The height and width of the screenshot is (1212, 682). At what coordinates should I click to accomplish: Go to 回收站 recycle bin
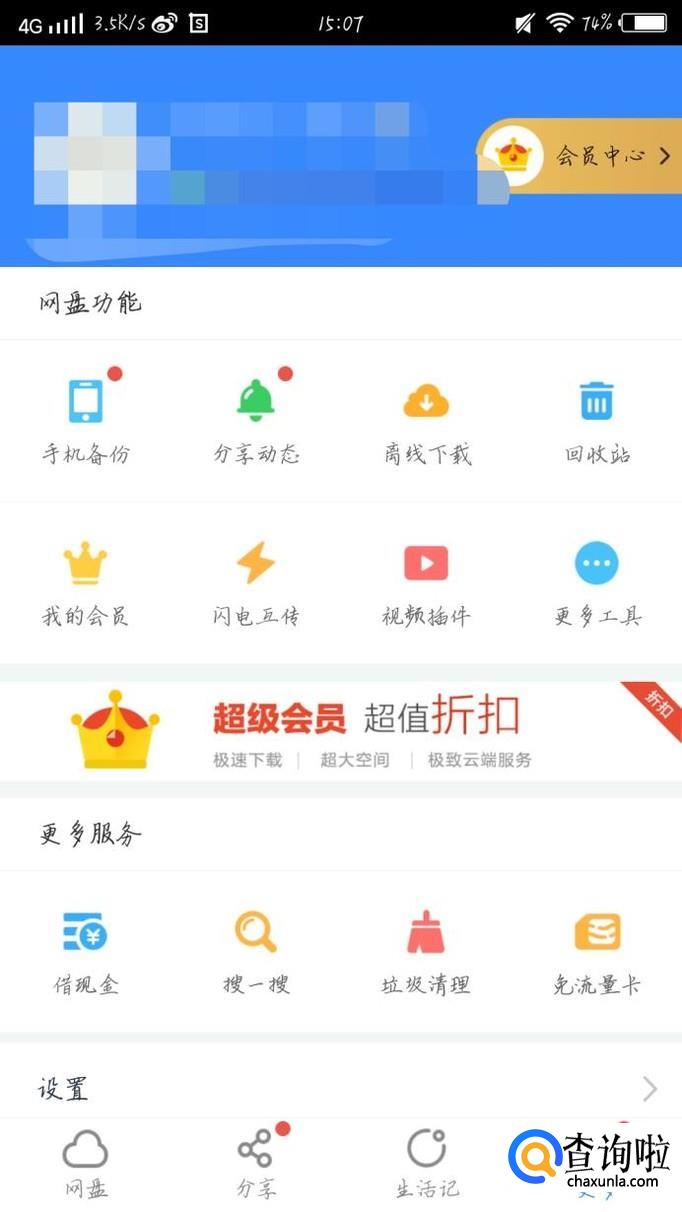(597, 418)
